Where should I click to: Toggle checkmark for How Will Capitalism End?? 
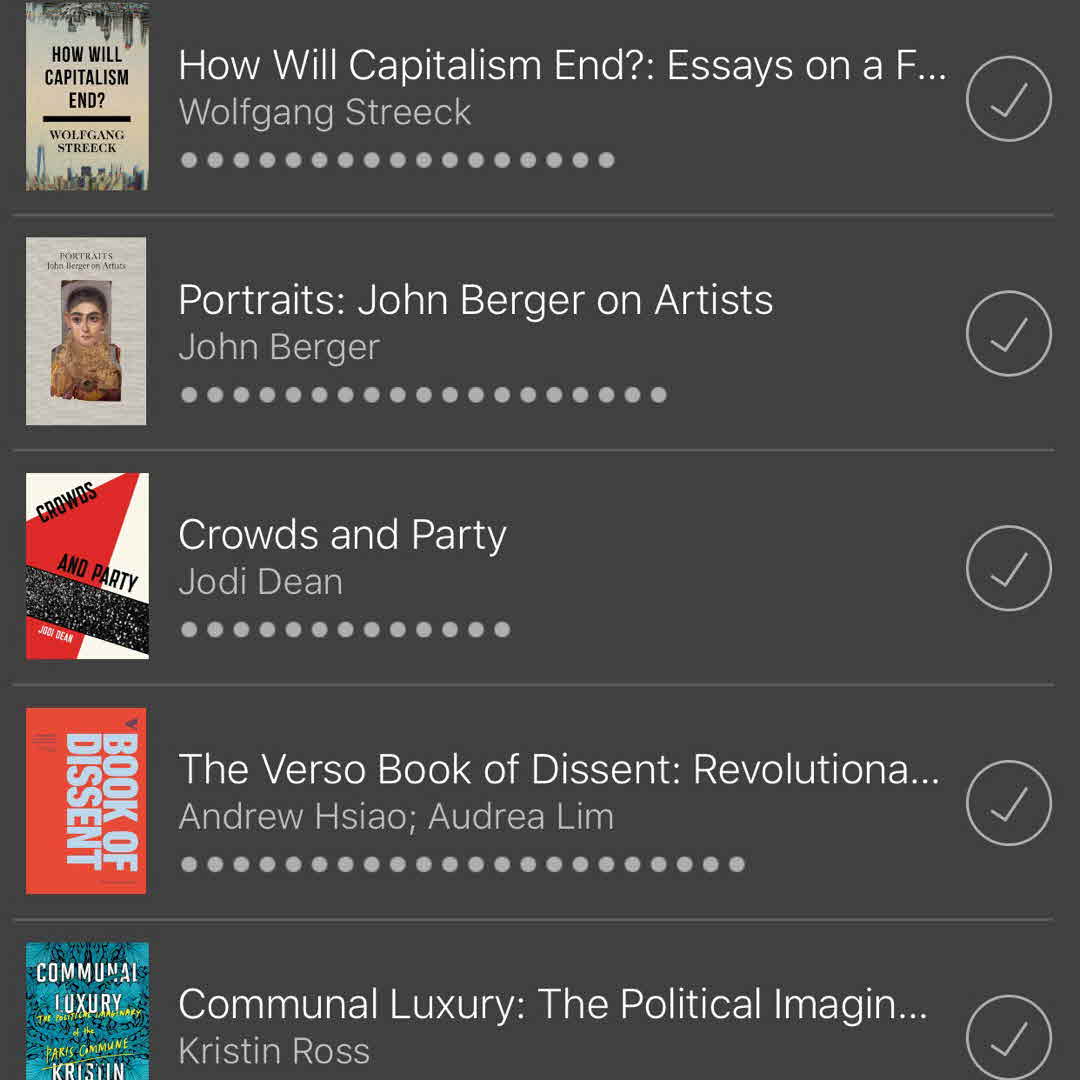pos(1008,99)
